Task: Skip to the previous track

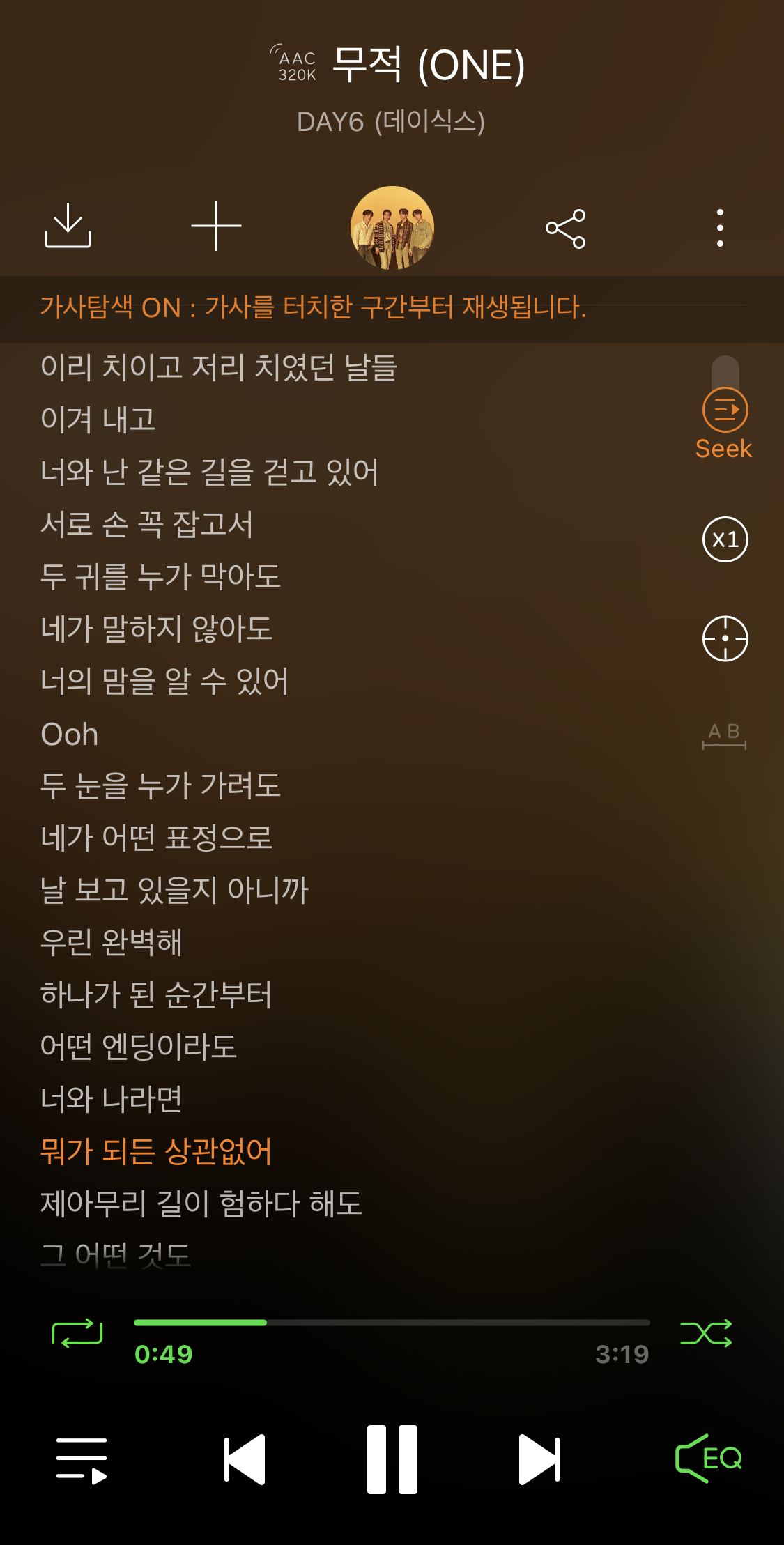Action: click(245, 1459)
